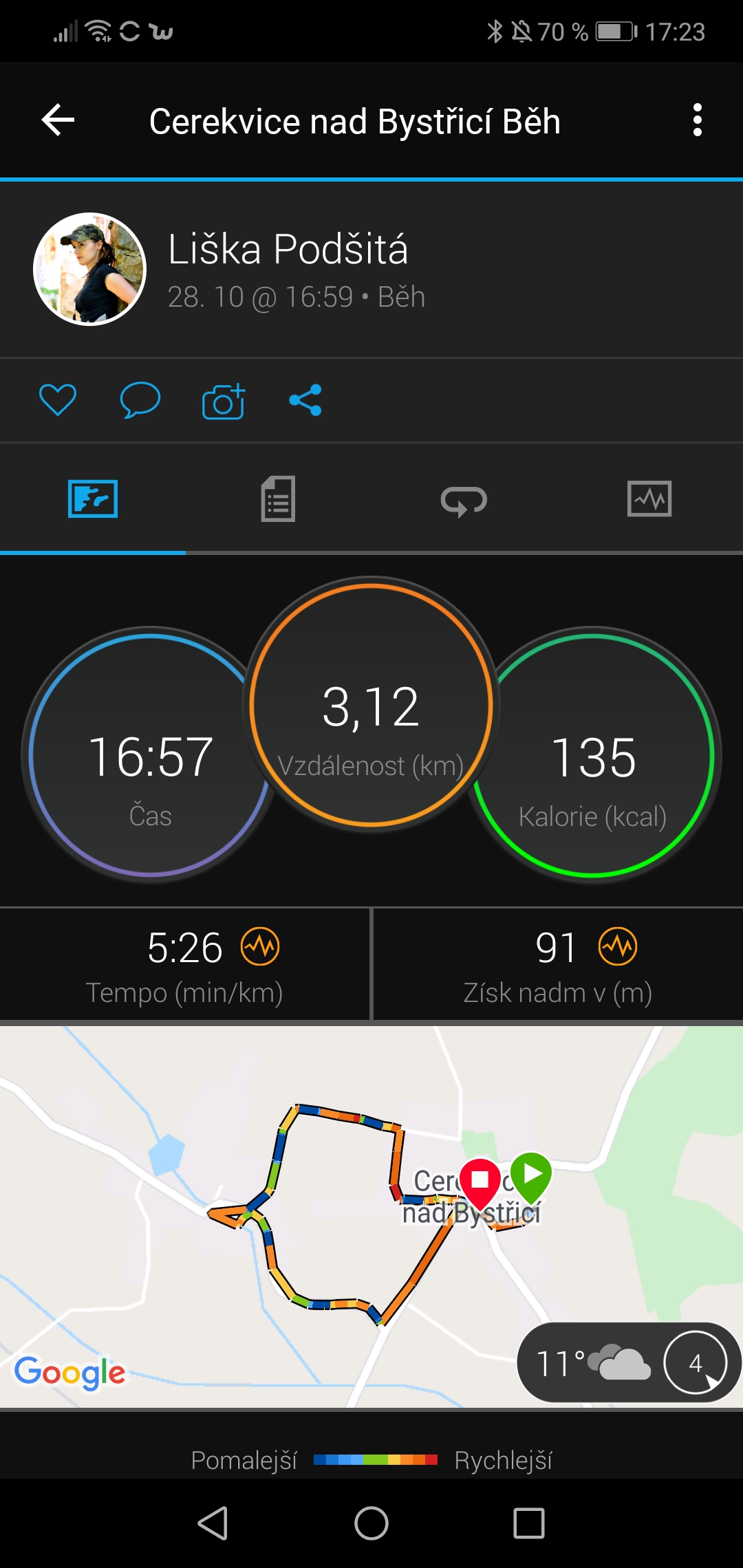Go back using the top-left arrow
This screenshot has height=1568, width=743.
click(x=58, y=120)
